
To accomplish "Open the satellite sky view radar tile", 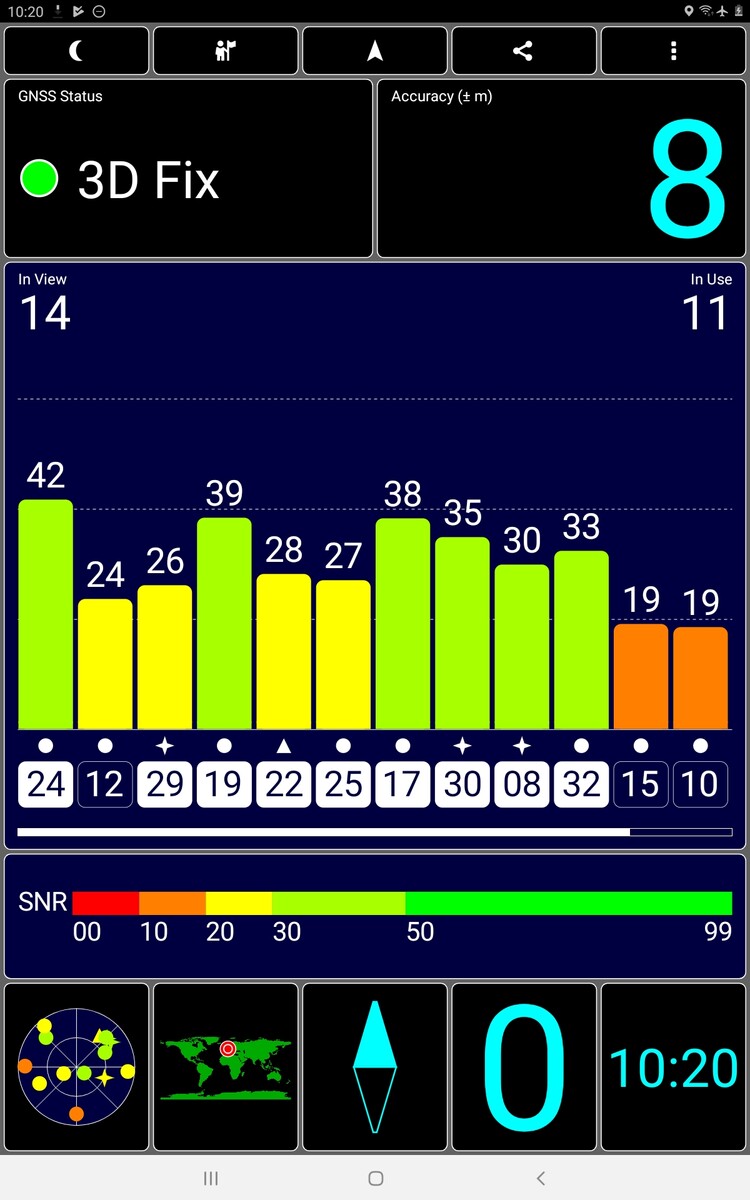I will coord(76,1066).
